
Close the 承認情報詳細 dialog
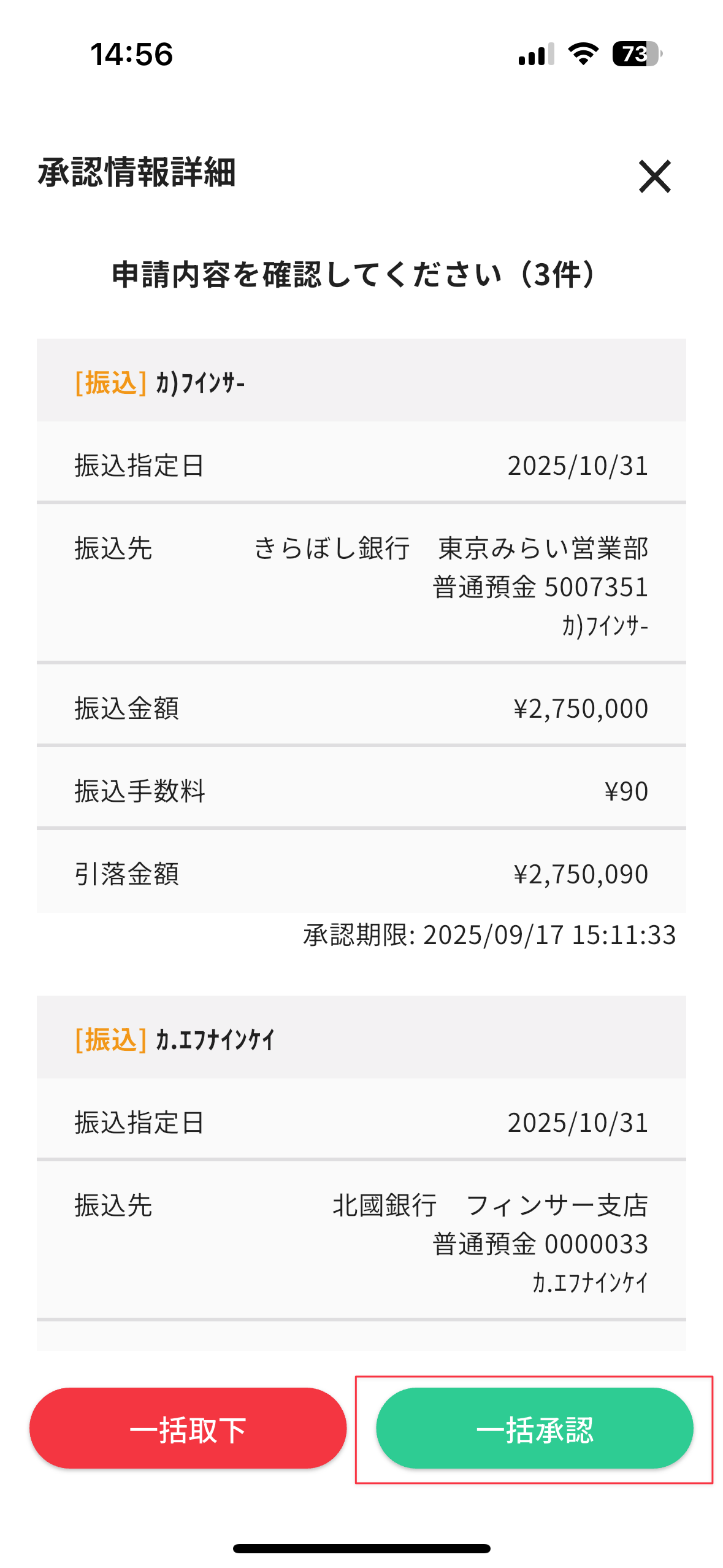tap(654, 177)
